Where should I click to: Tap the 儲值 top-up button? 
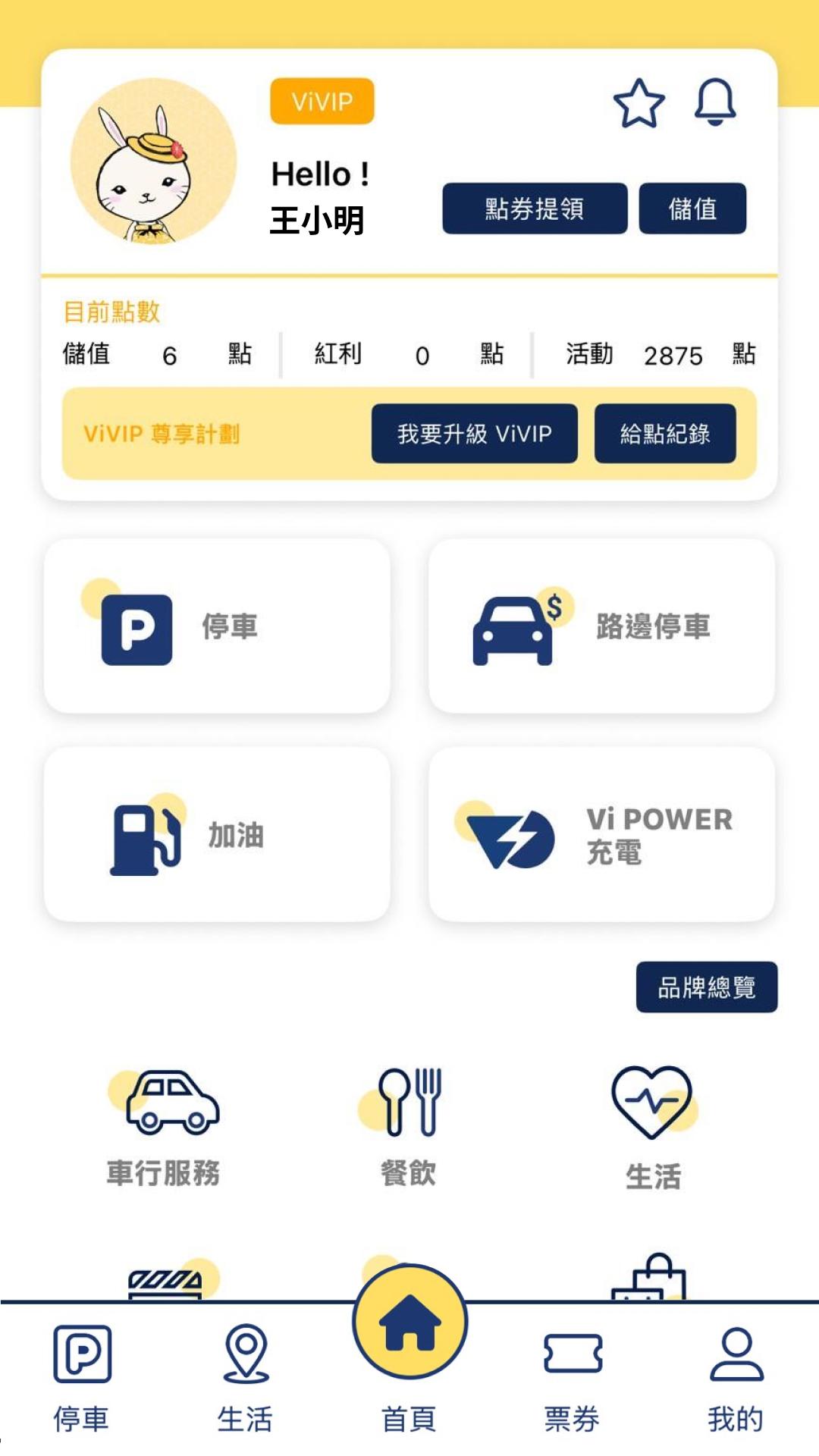coord(692,209)
